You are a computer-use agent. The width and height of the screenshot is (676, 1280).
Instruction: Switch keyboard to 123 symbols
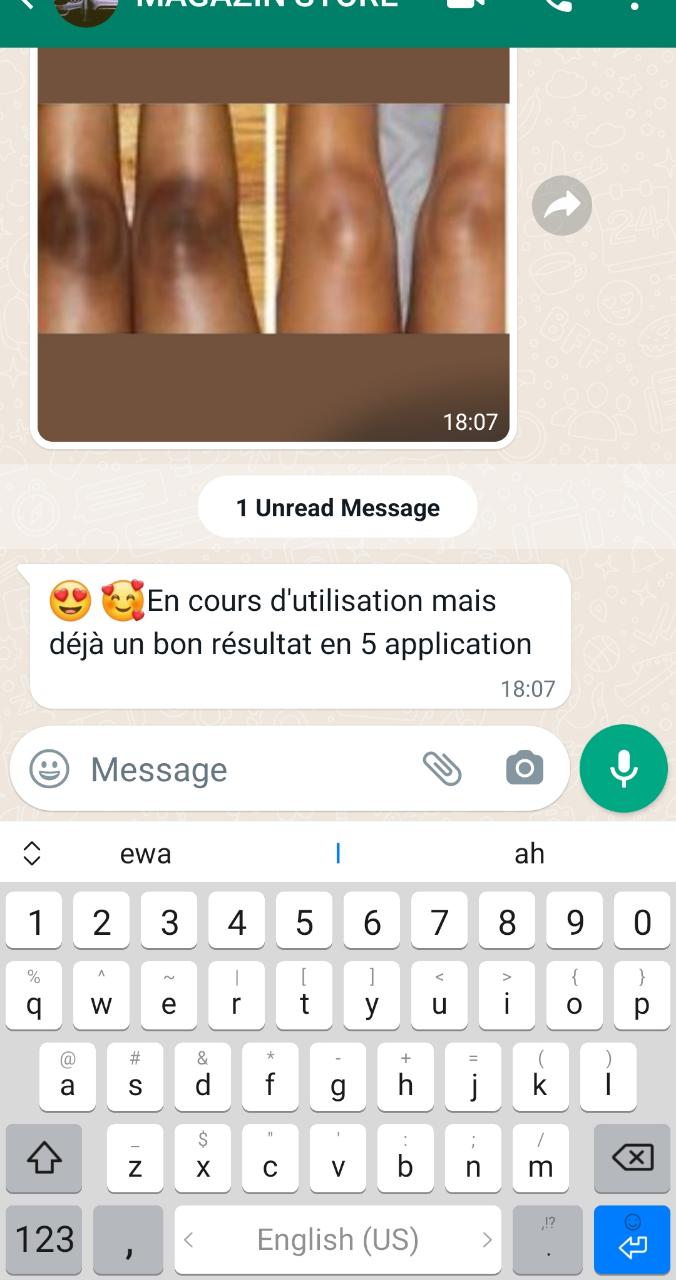[45, 1240]
